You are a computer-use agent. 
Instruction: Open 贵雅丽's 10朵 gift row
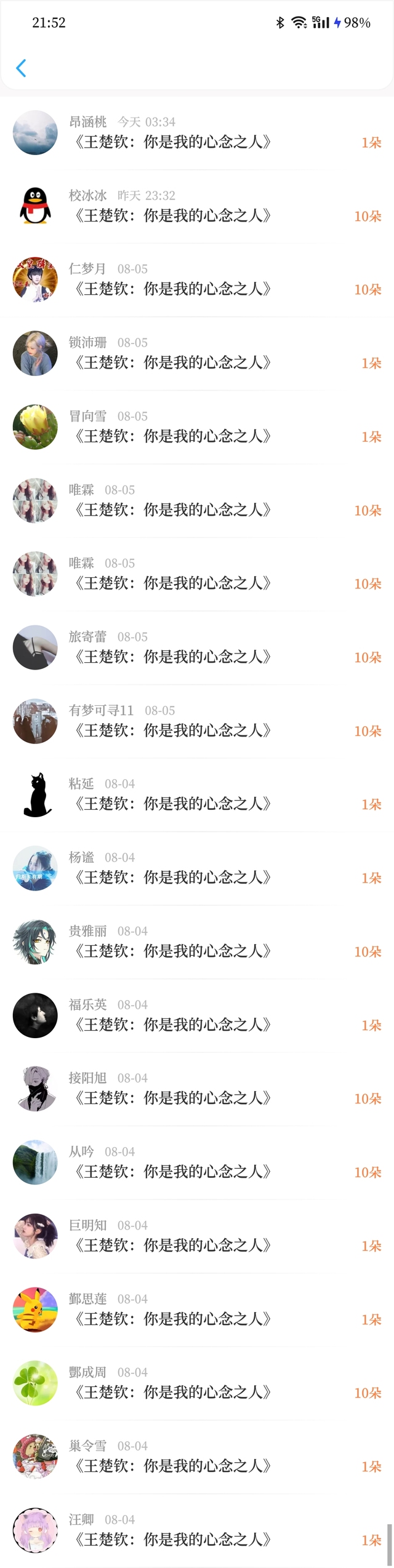[197, 942]
